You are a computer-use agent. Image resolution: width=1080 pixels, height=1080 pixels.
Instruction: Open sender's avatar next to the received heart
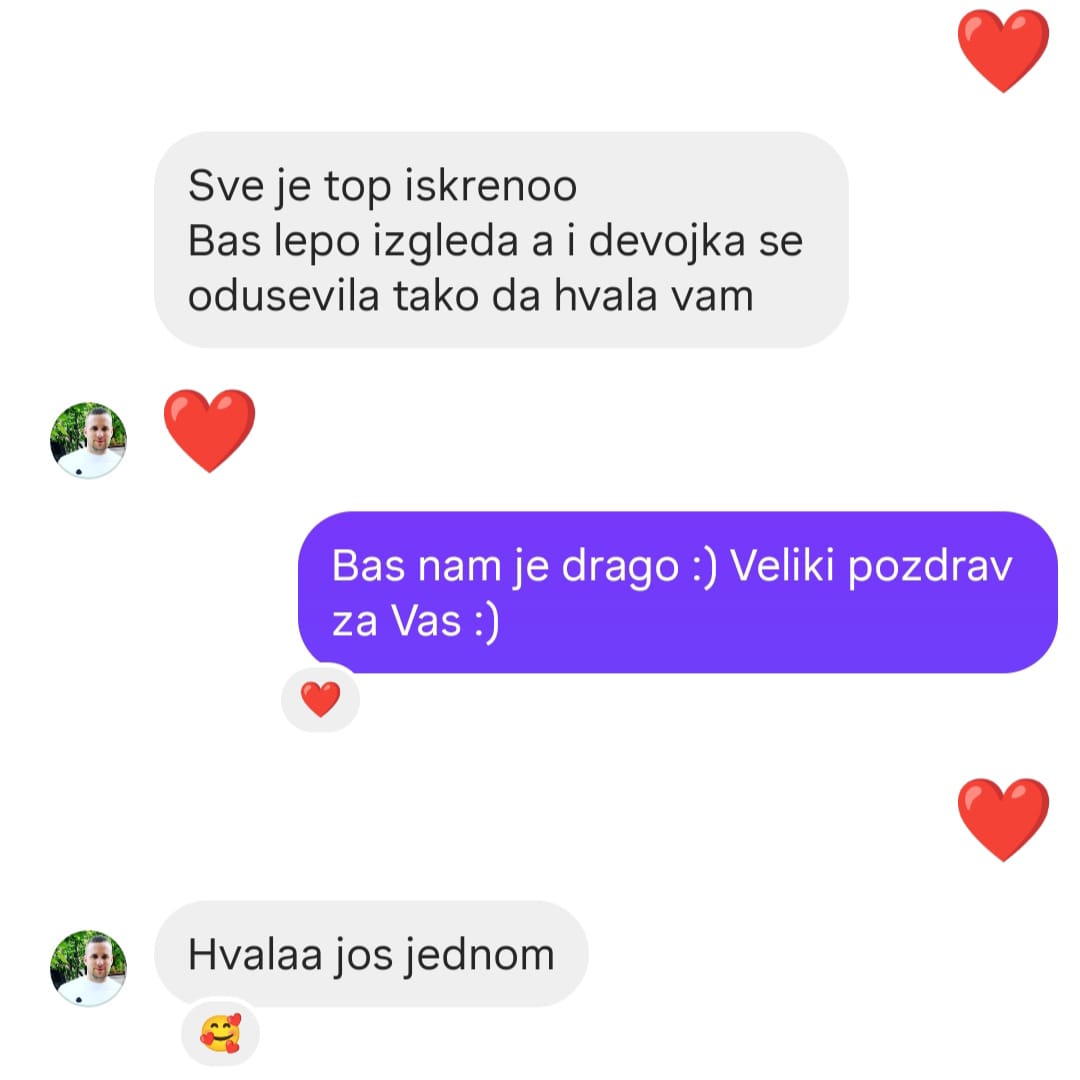89,440
